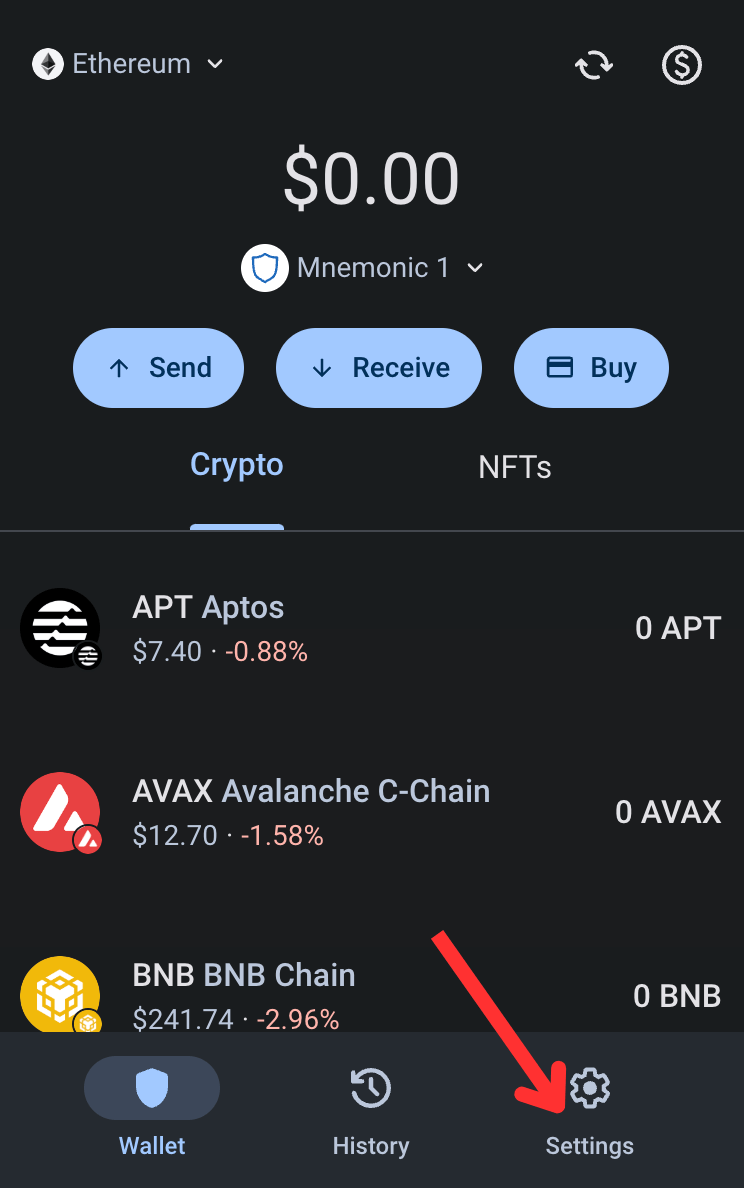Click the Send button
Viewport: 744px width, 1188px height.
pyautogui.click(x=158, y=368)
